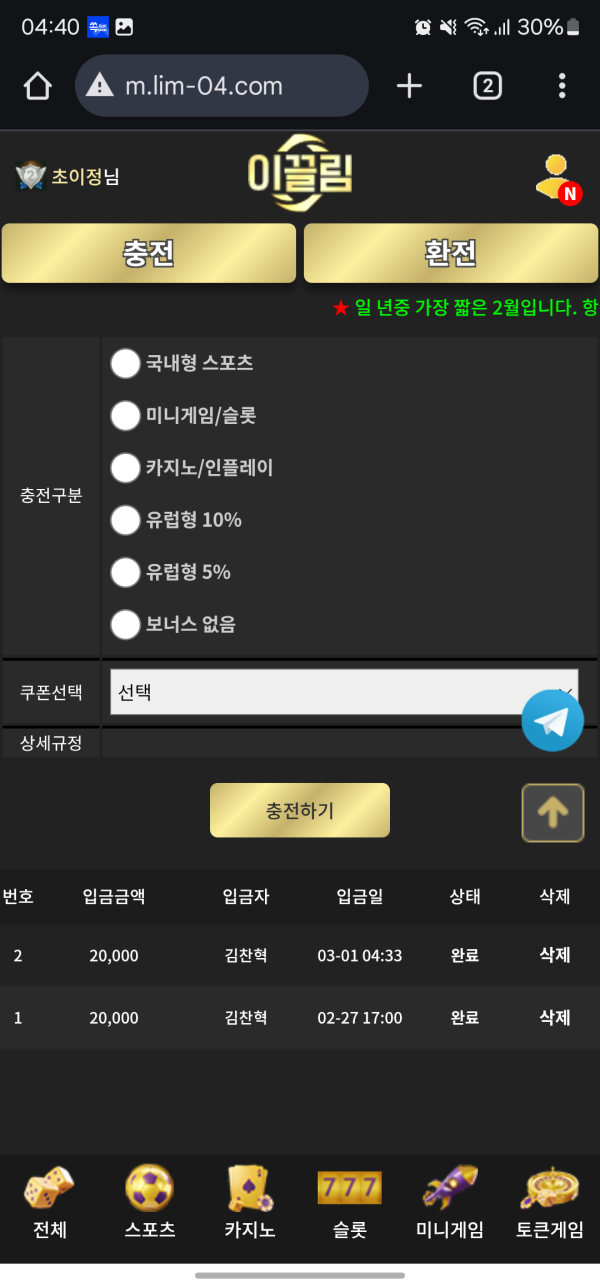Choose 유럽형 5% option

point(125,572)
